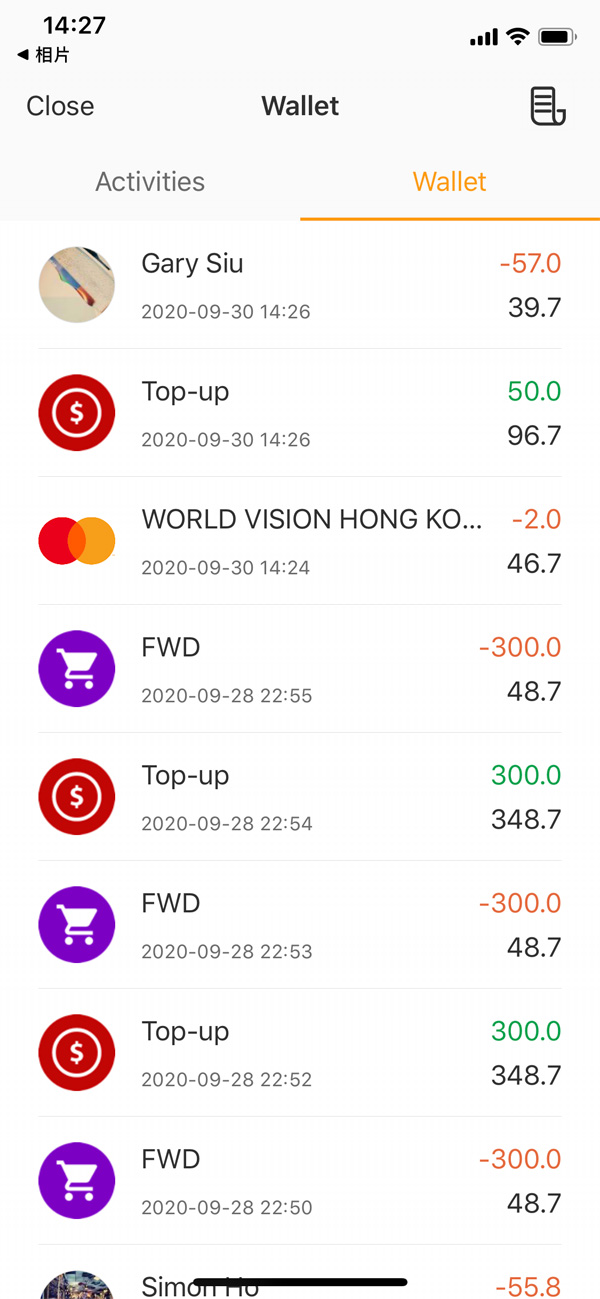View Top-up transaction from 22:52
Image resolution: width=600 pixels, height=1299 pixels.
click(x=300, y=1053)
